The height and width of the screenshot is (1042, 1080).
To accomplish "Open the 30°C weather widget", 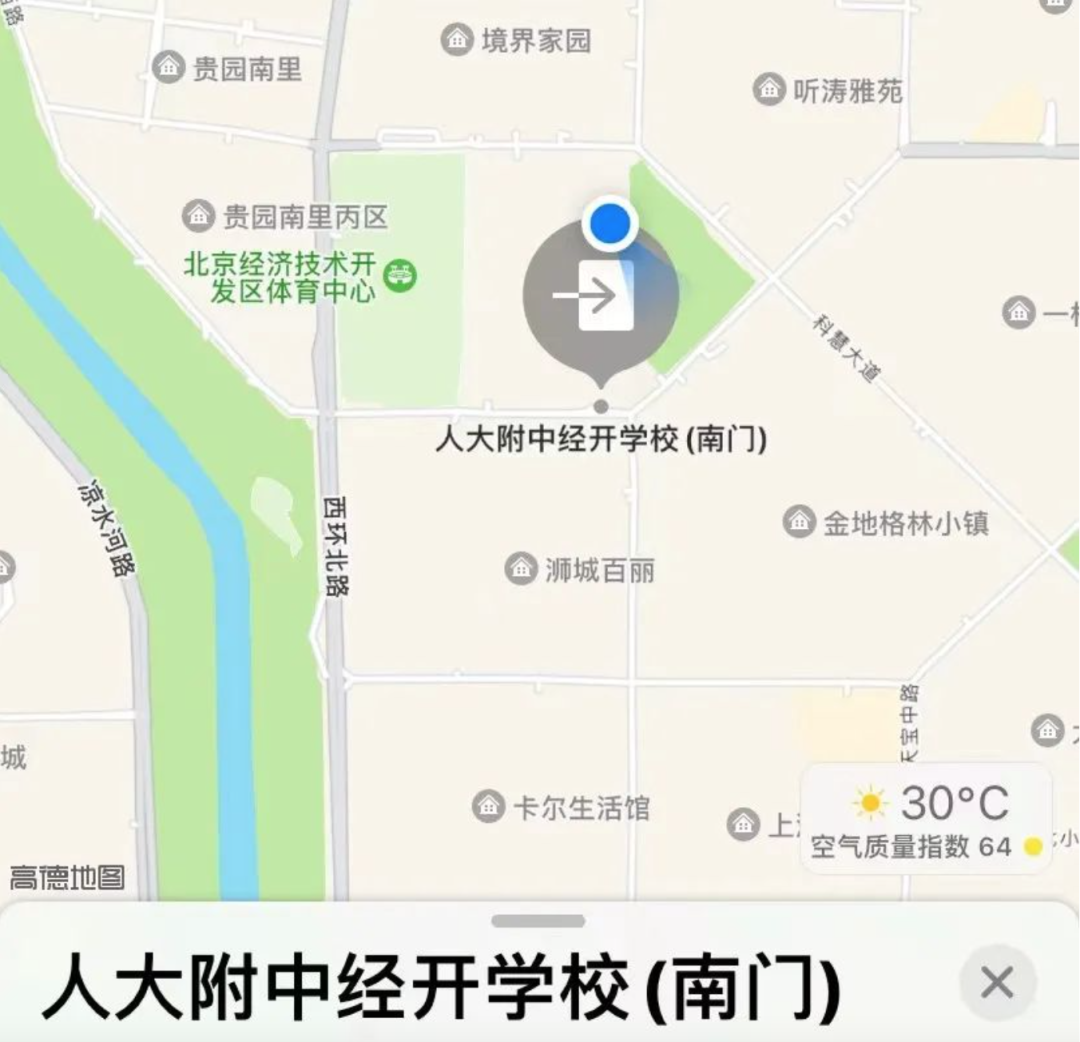I will (x=926, y=819).
